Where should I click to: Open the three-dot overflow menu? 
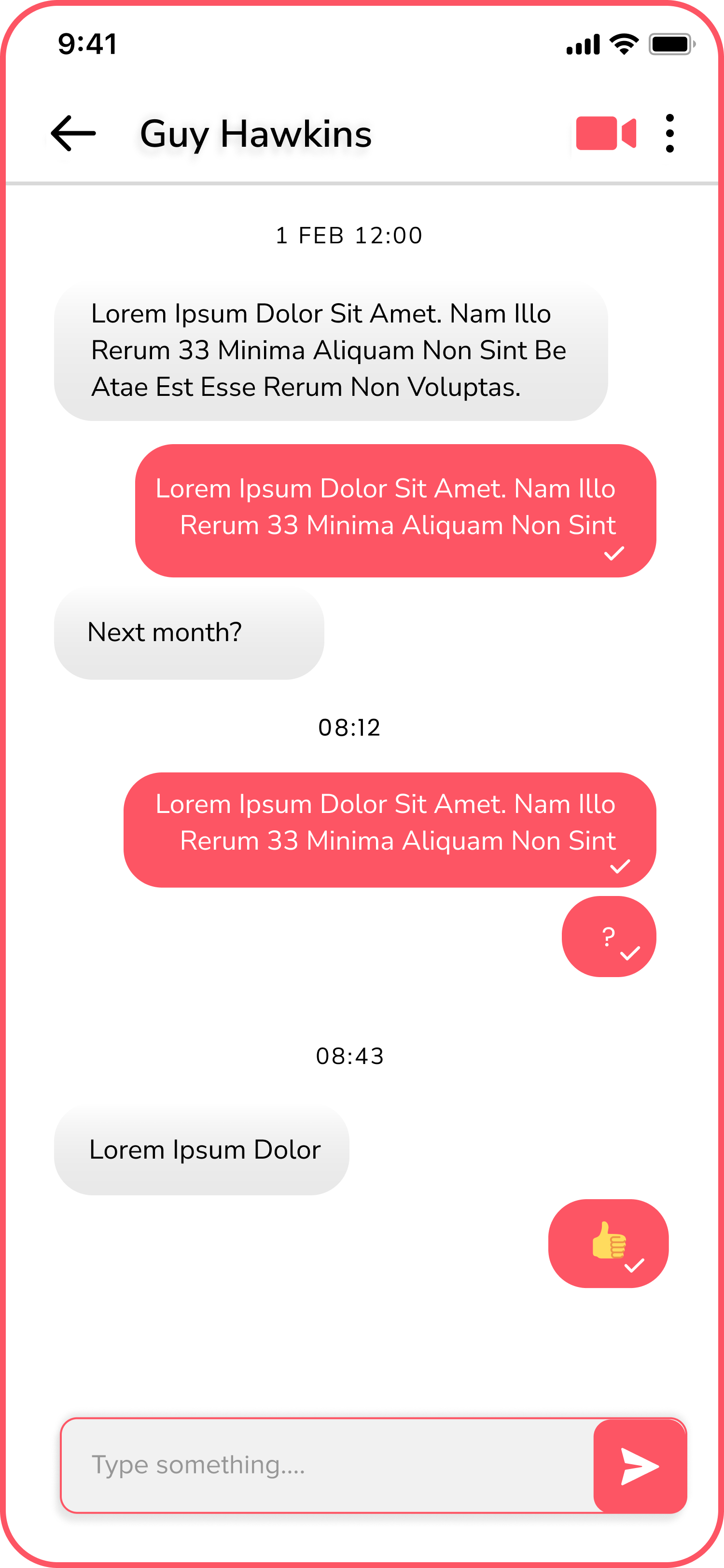click(670, 133)
